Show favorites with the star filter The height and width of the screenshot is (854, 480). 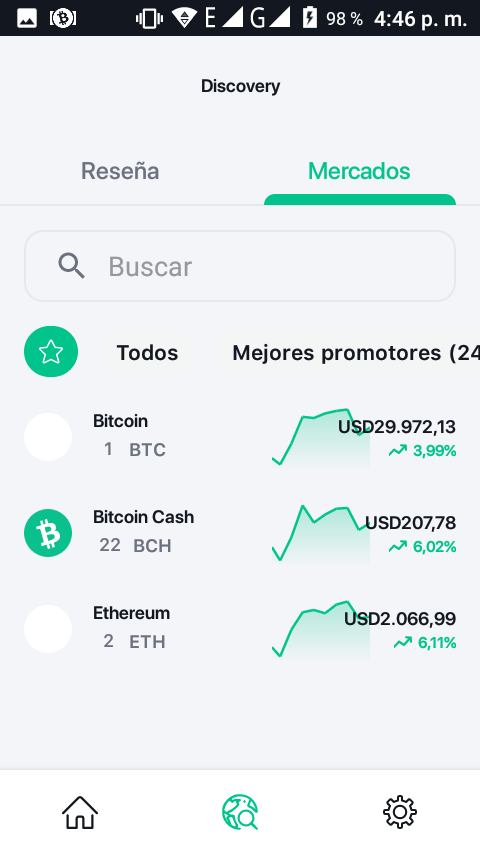coord(51,352)
